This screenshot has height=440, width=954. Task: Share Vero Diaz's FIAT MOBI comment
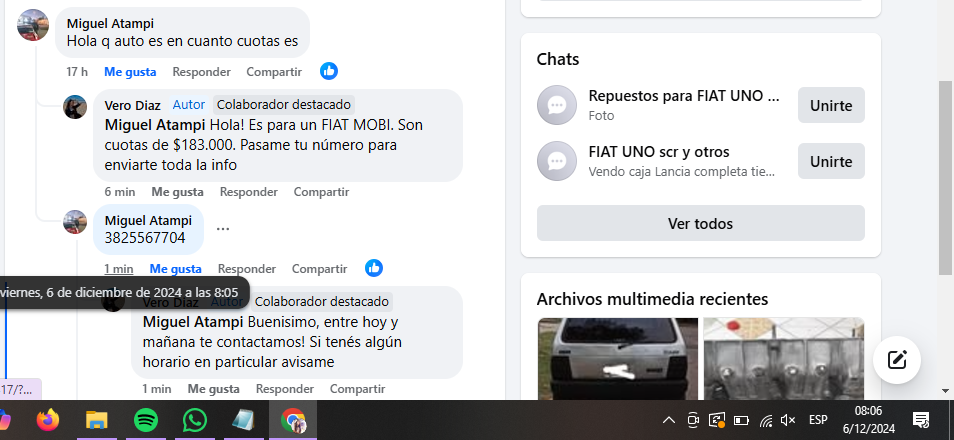(x=321, y=192)
